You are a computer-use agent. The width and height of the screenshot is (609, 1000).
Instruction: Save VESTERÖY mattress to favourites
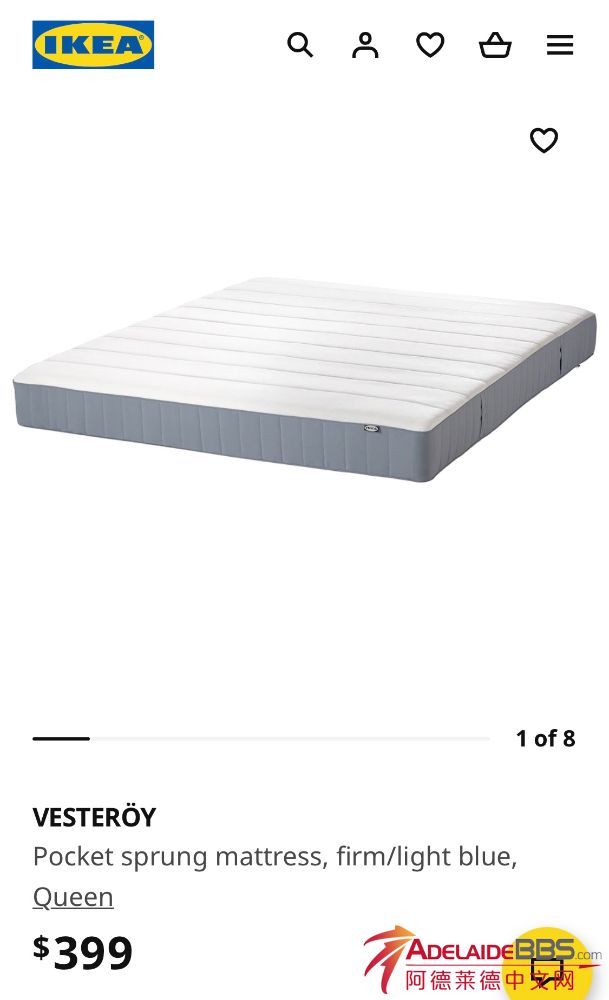(544, 141)
